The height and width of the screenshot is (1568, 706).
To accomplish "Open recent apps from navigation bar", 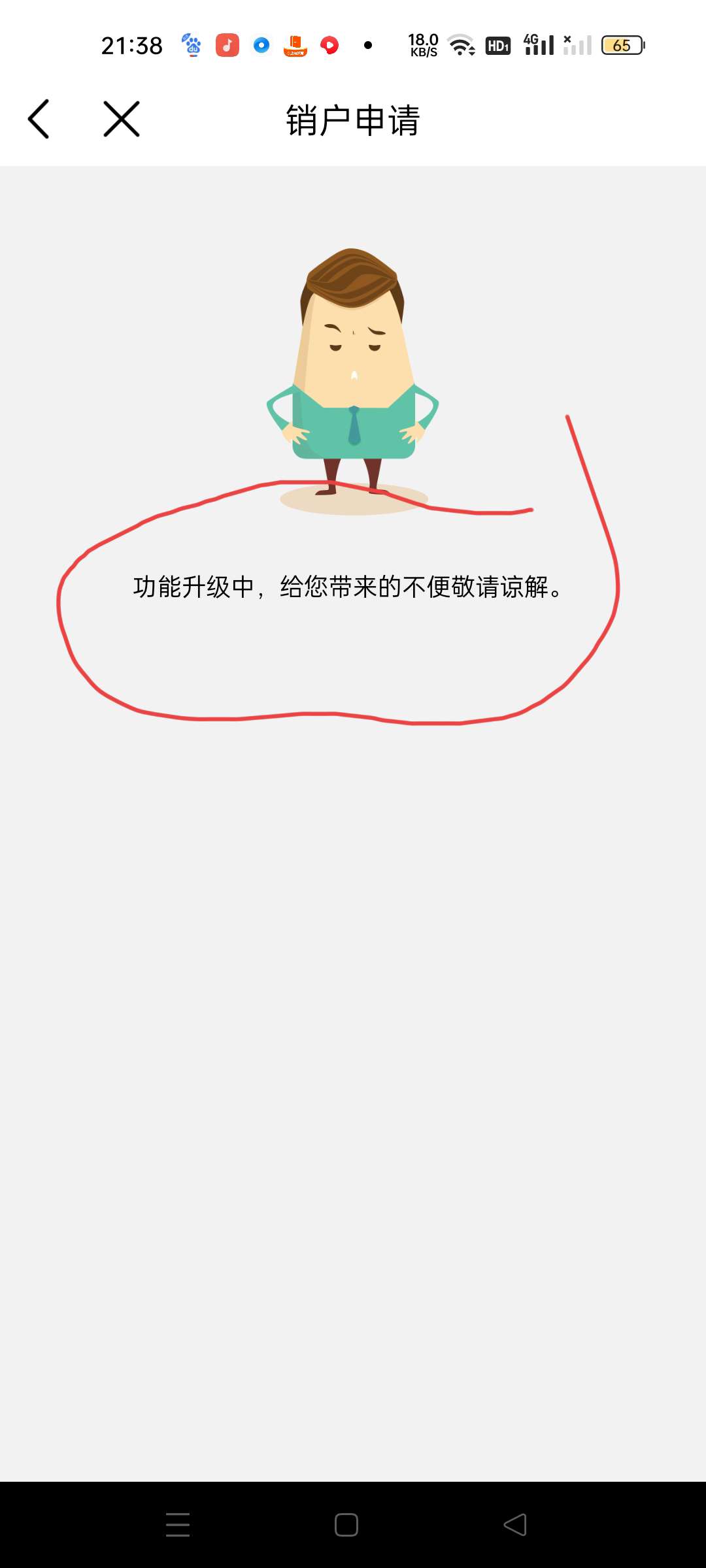I will tap(178, 1525).
